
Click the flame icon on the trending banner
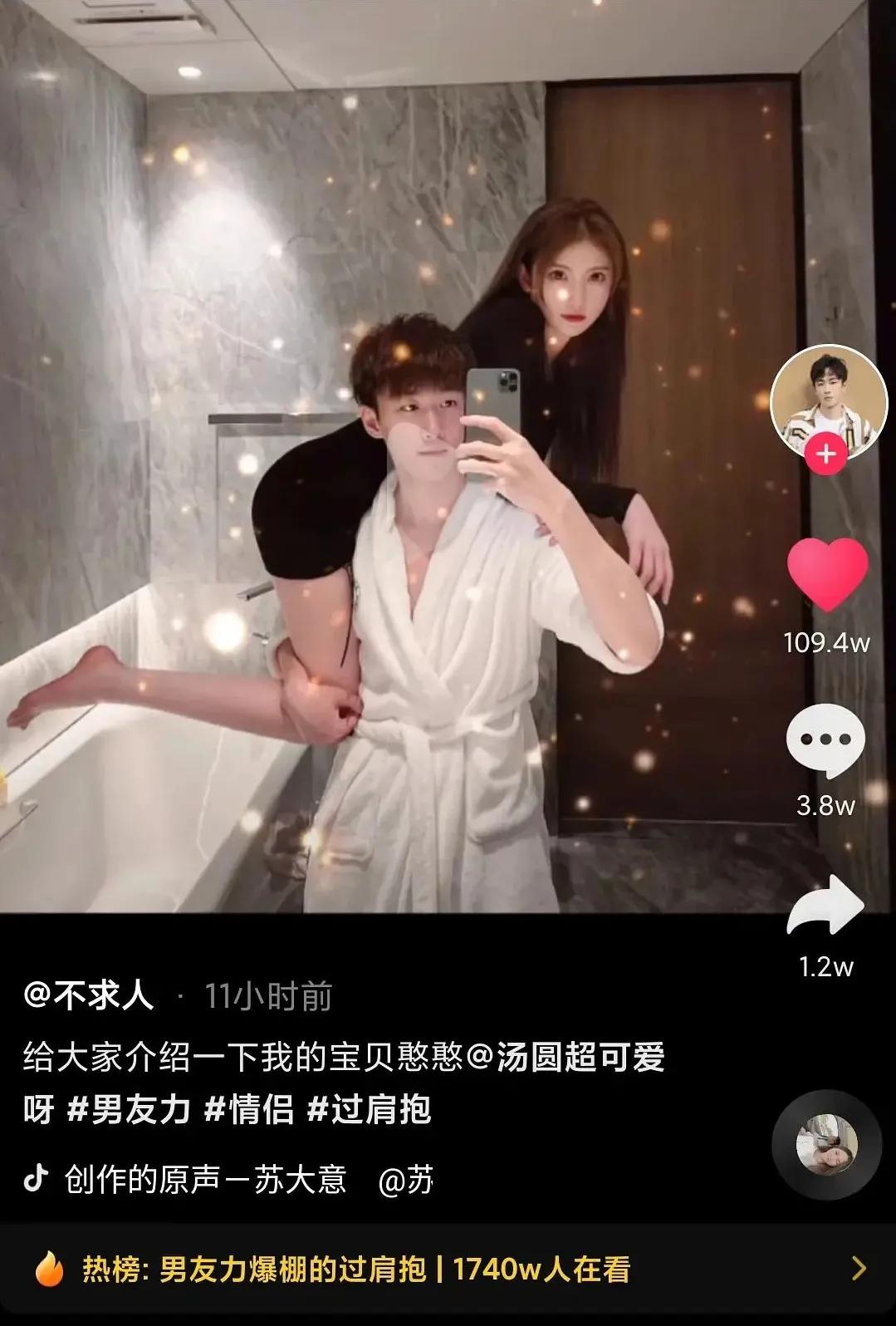pos(51,1266)
